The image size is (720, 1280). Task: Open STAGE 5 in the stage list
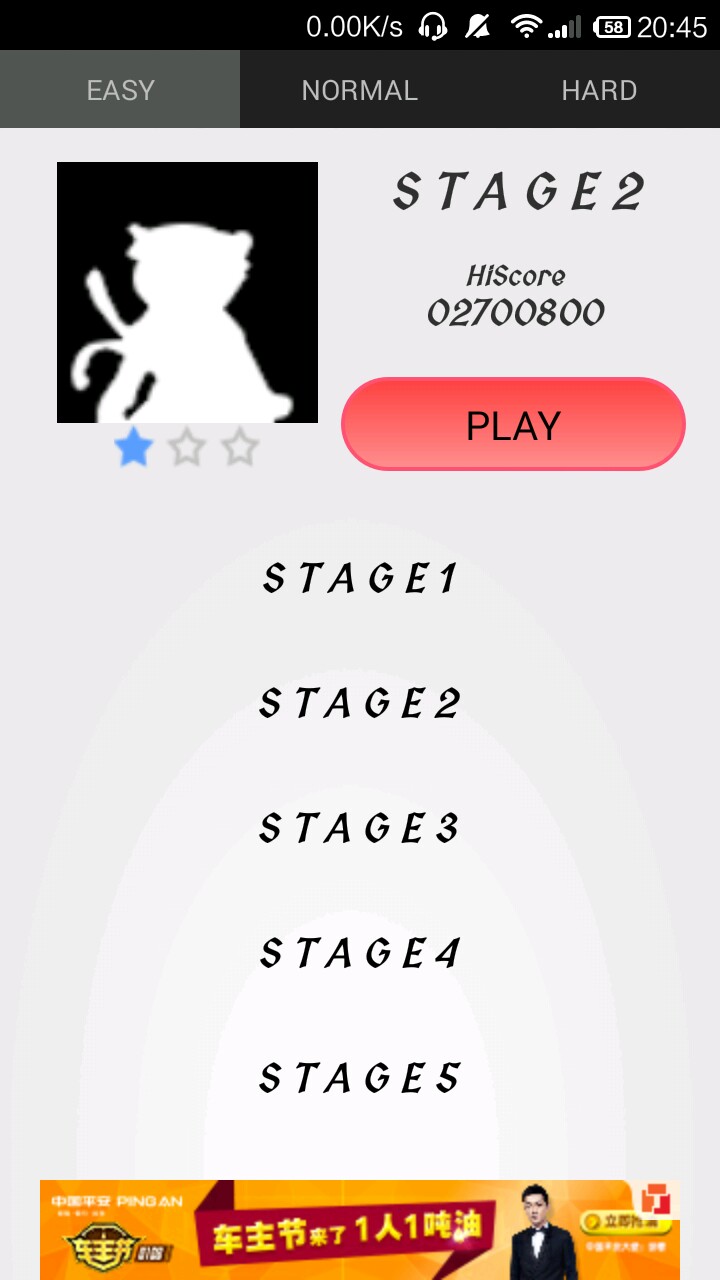pos(360,1078)
